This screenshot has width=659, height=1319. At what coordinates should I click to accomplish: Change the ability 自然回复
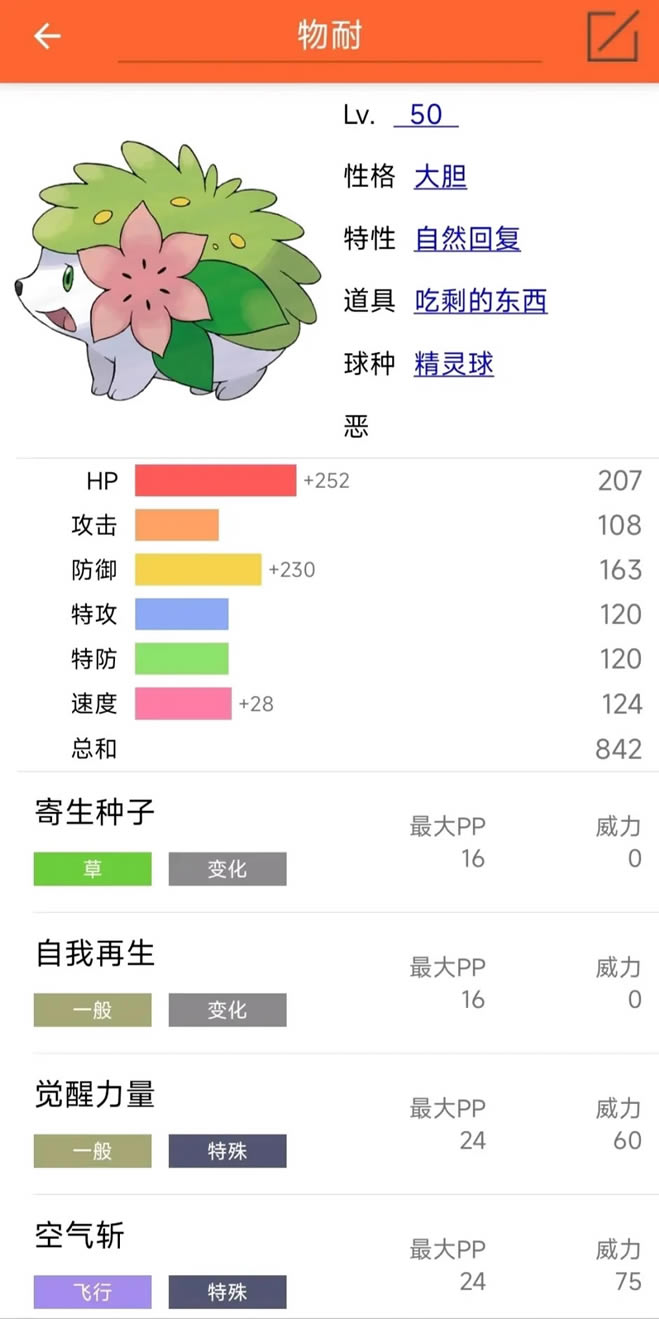coord(467,239)
